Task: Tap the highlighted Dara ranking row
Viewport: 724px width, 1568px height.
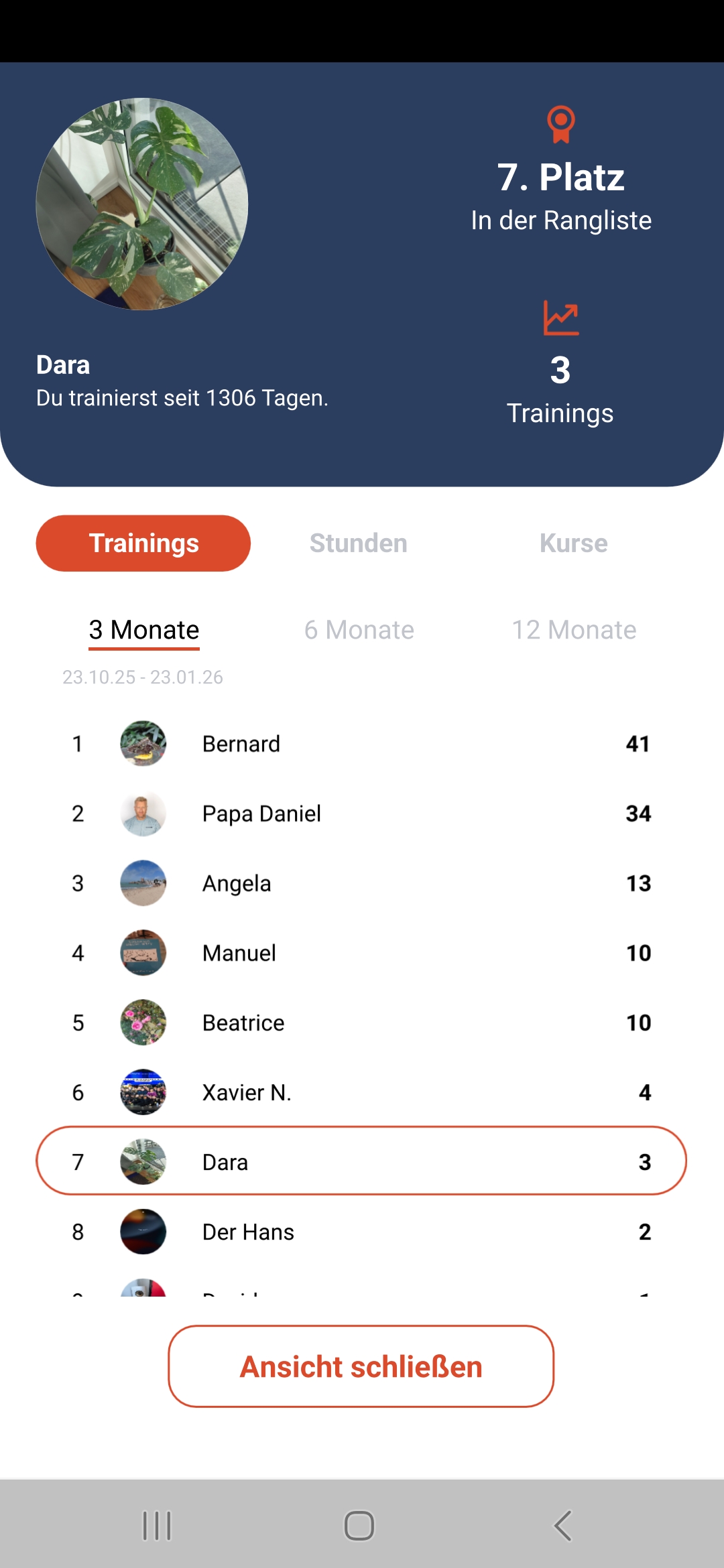Action: click(x=361, y=1161)
